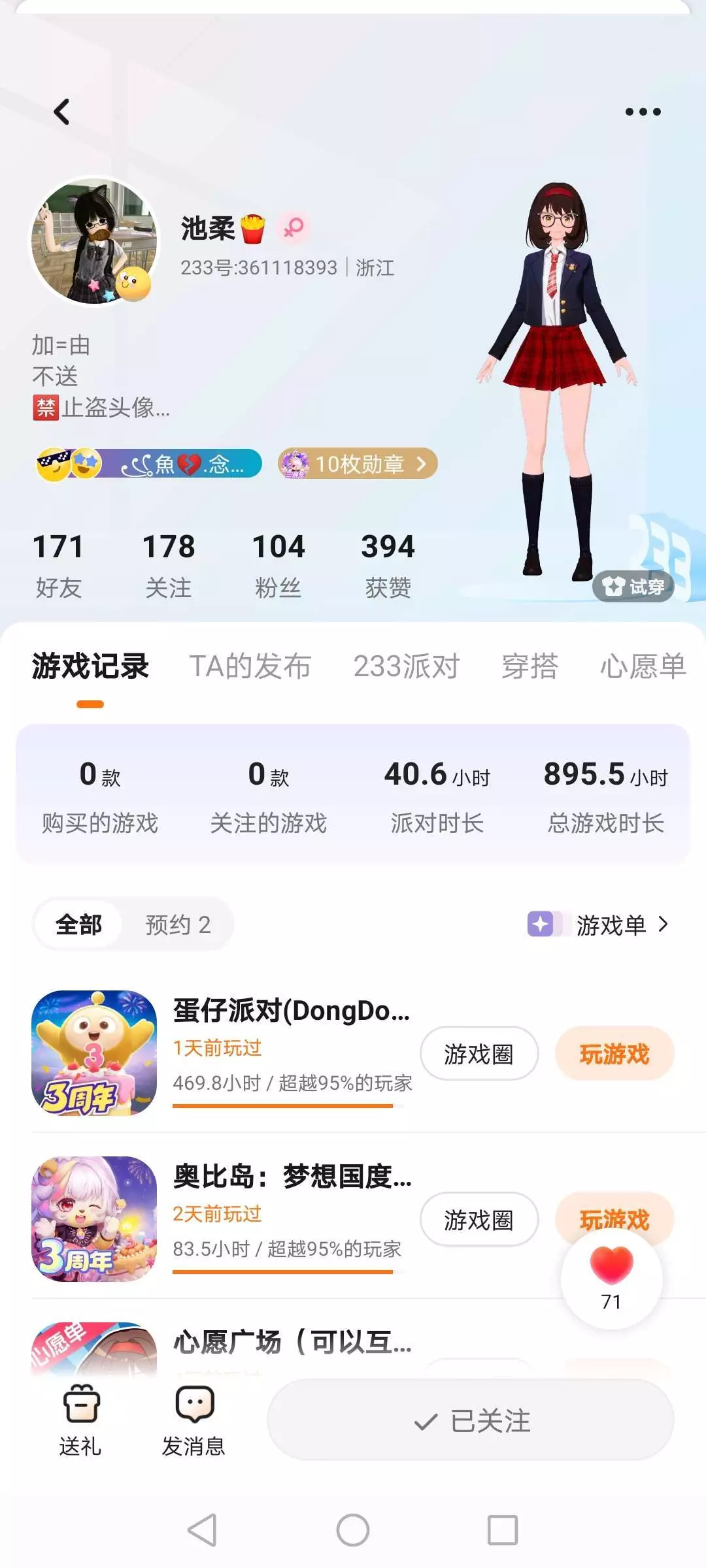The height and width of the screenshot is (1568, 706).
Task: Go back using the top-left arrow
Action: (x=61, y=112)
